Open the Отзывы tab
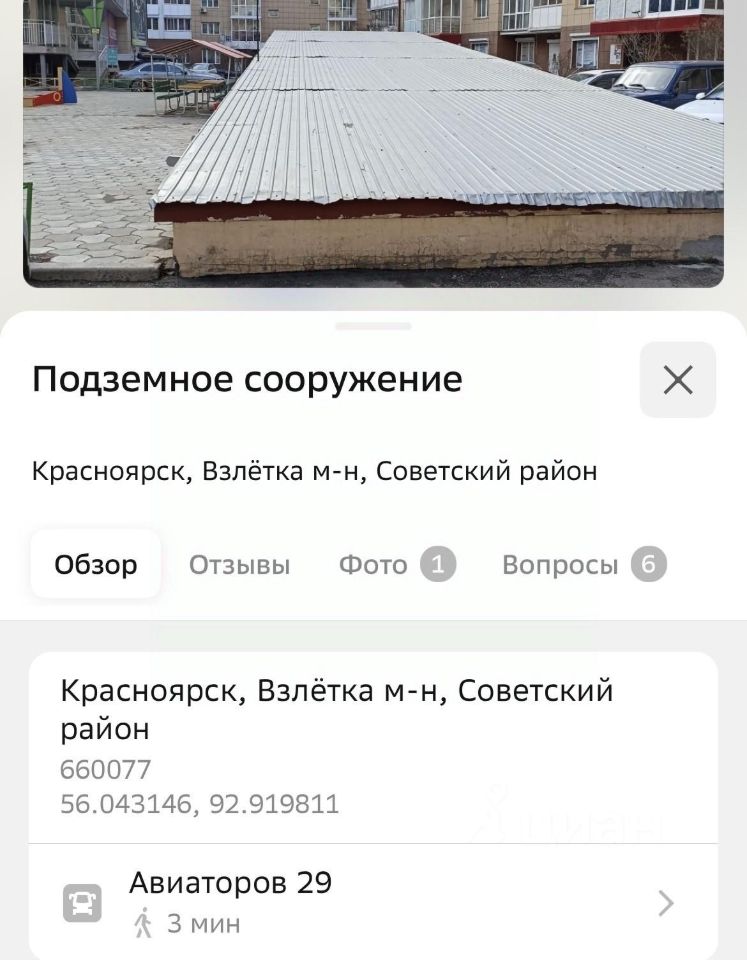The image size is (747, 960). pos(239,565)
